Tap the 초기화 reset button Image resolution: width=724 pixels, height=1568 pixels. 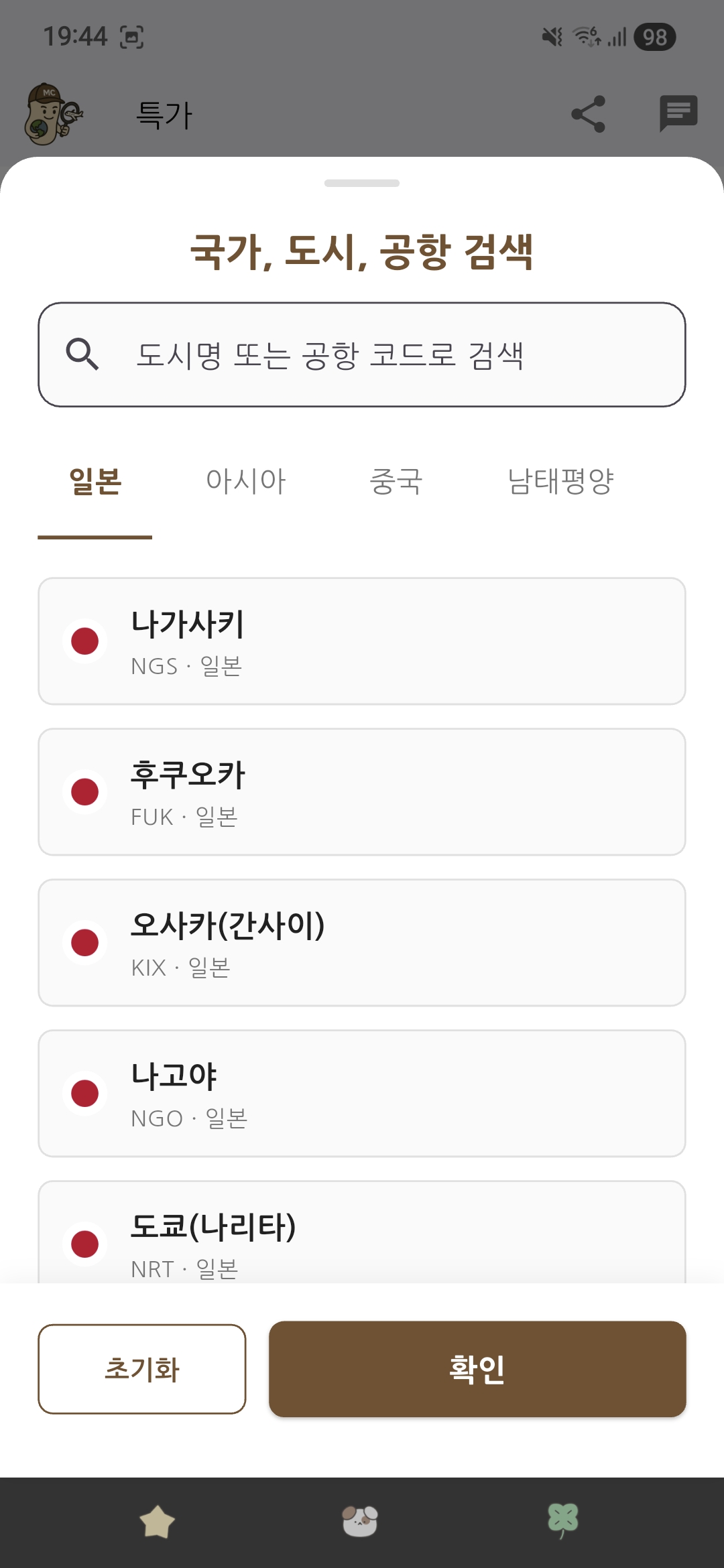[x=142, y=1369]
